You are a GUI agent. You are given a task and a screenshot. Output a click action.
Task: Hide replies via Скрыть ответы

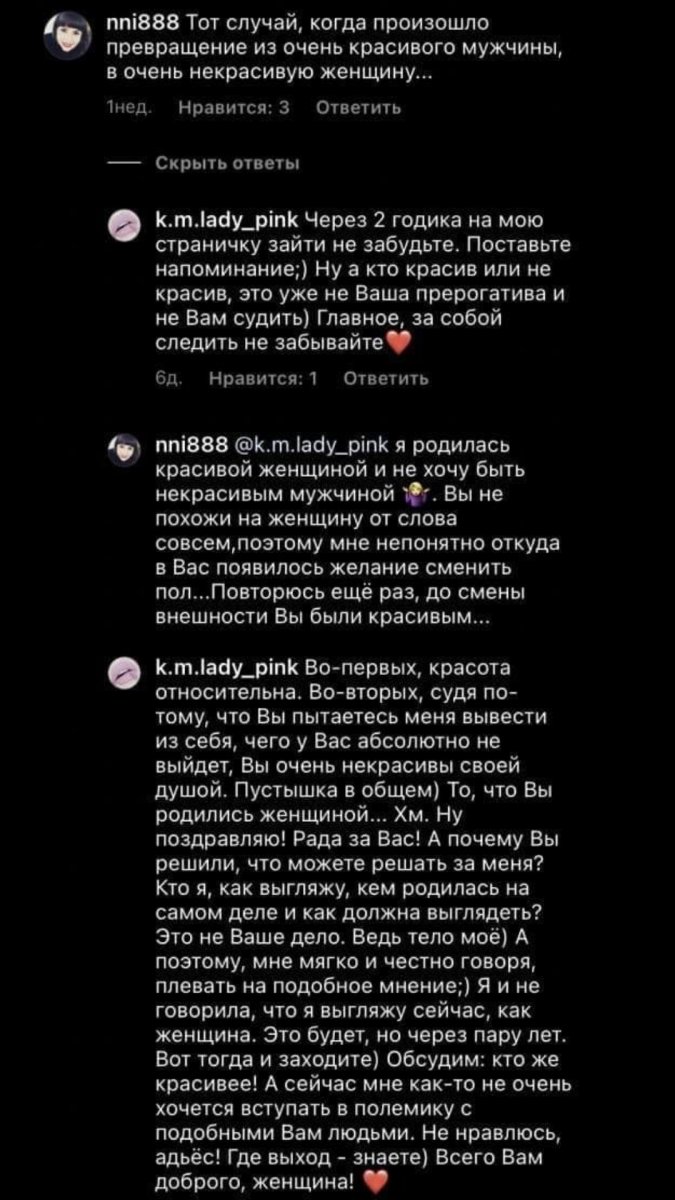[227, 164]
